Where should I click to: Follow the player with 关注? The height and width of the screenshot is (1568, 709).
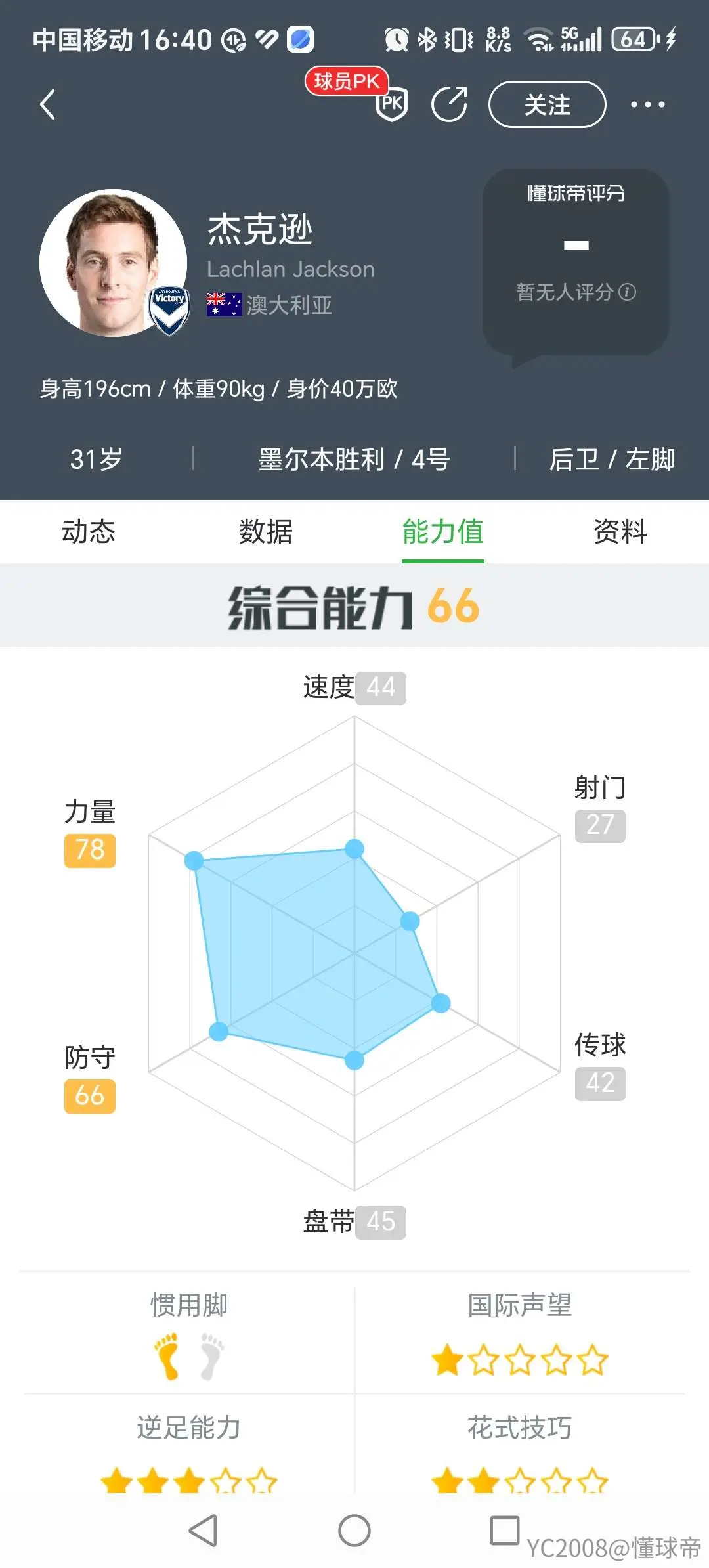547,104
